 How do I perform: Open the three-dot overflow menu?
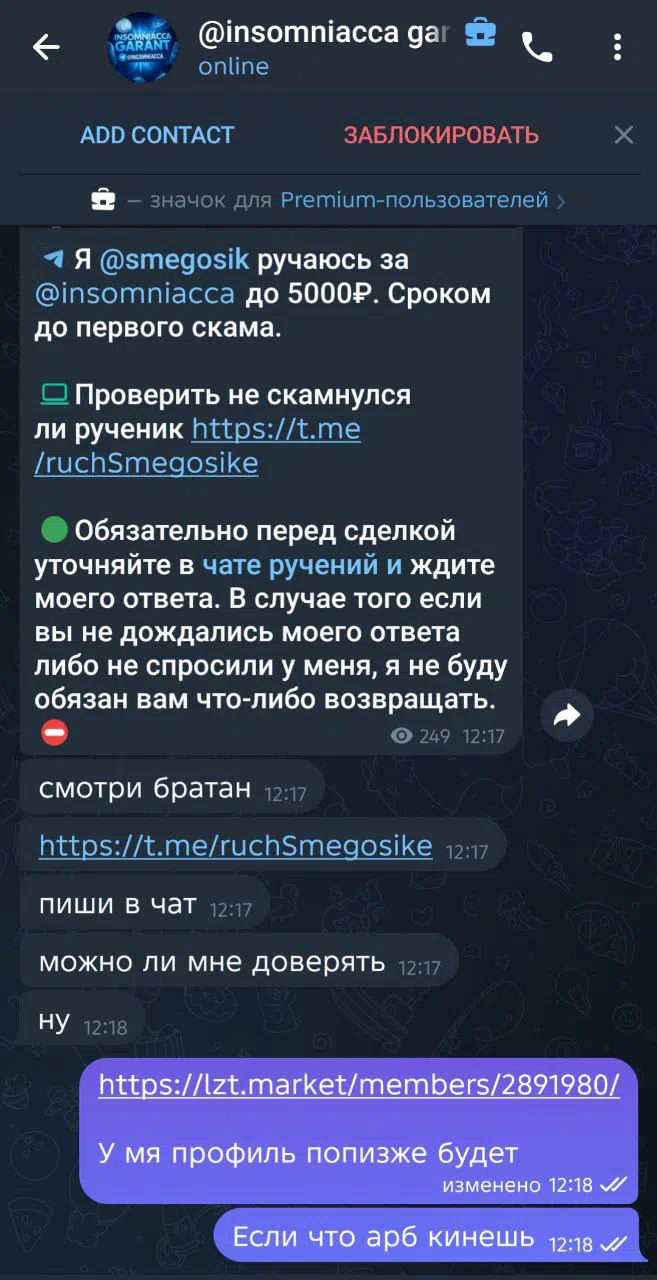[x=617, y=47]
